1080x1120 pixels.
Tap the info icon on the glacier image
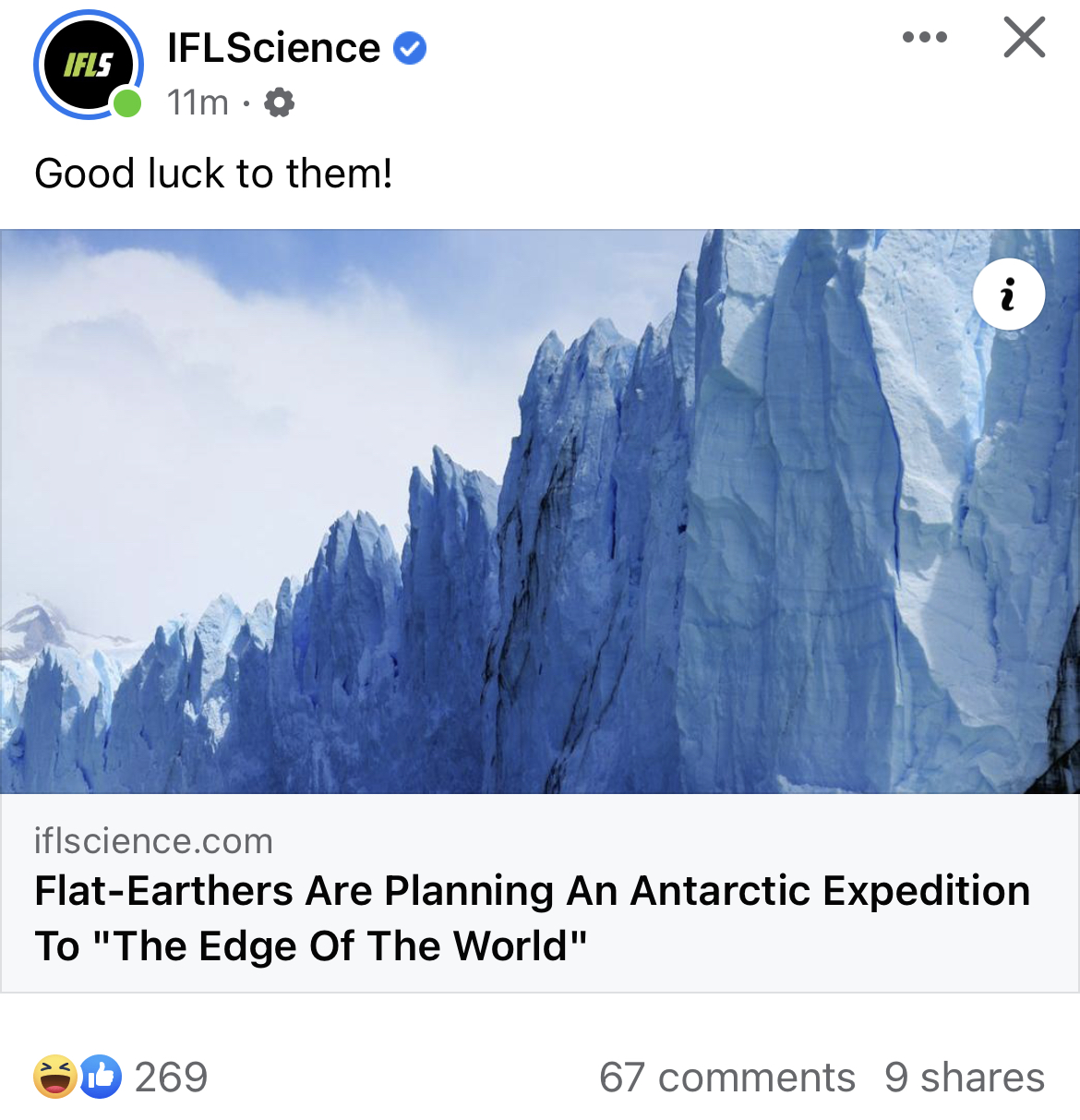(x=1008, y=295)
